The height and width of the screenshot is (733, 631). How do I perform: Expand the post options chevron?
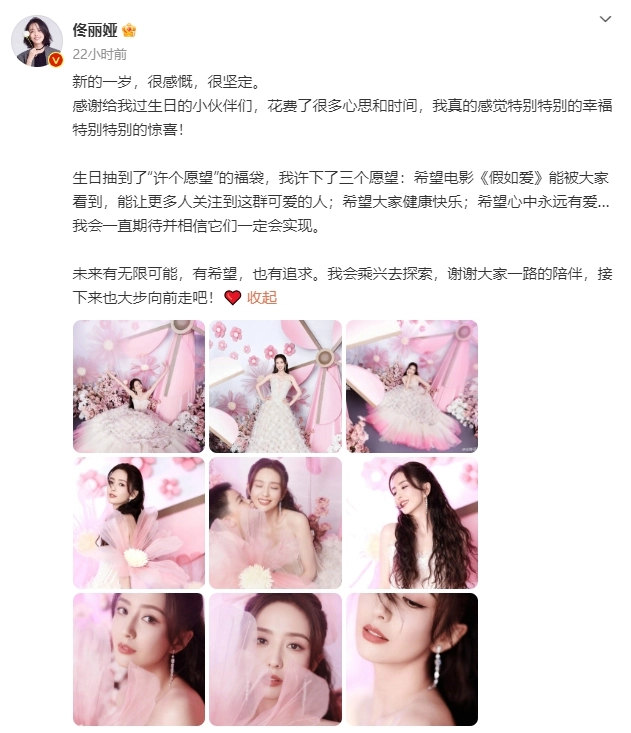point(603,19)
